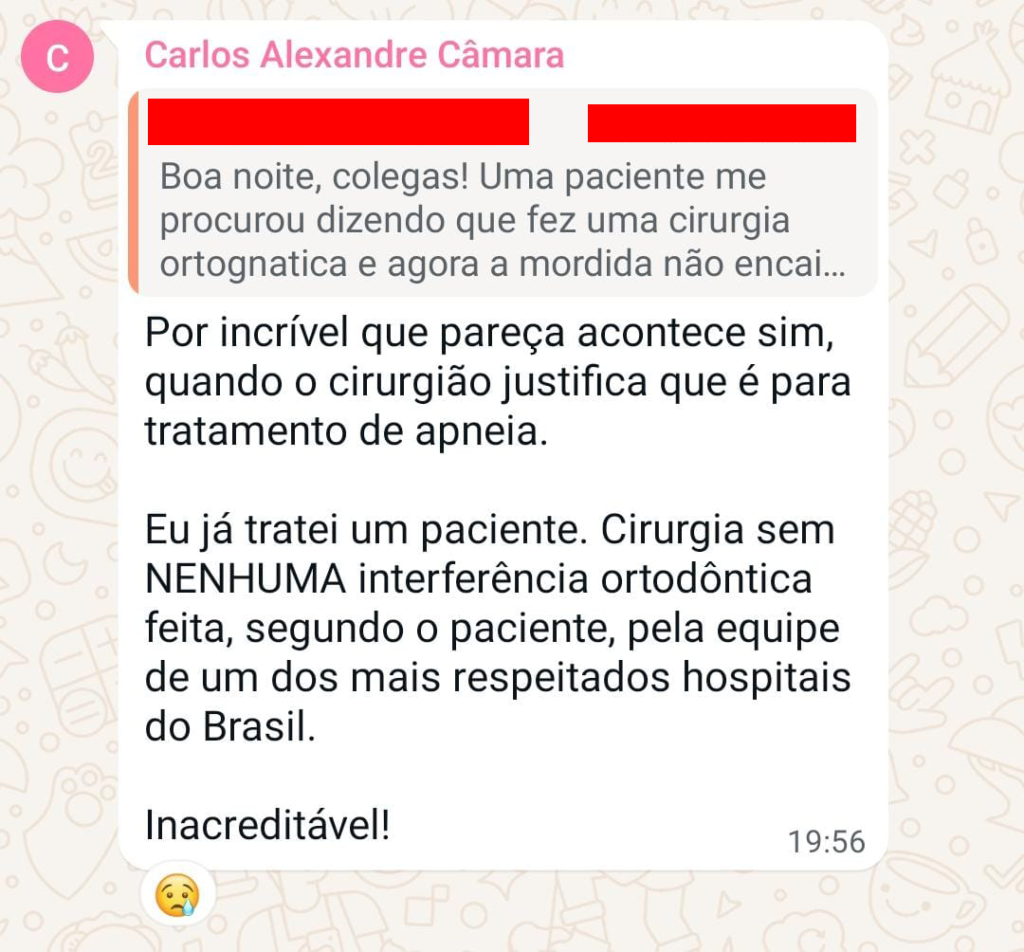Tap the sender name Carlos Alexandre Câmara
The width and height of the screenshot is (1024, 952).
tap(354, 55)
